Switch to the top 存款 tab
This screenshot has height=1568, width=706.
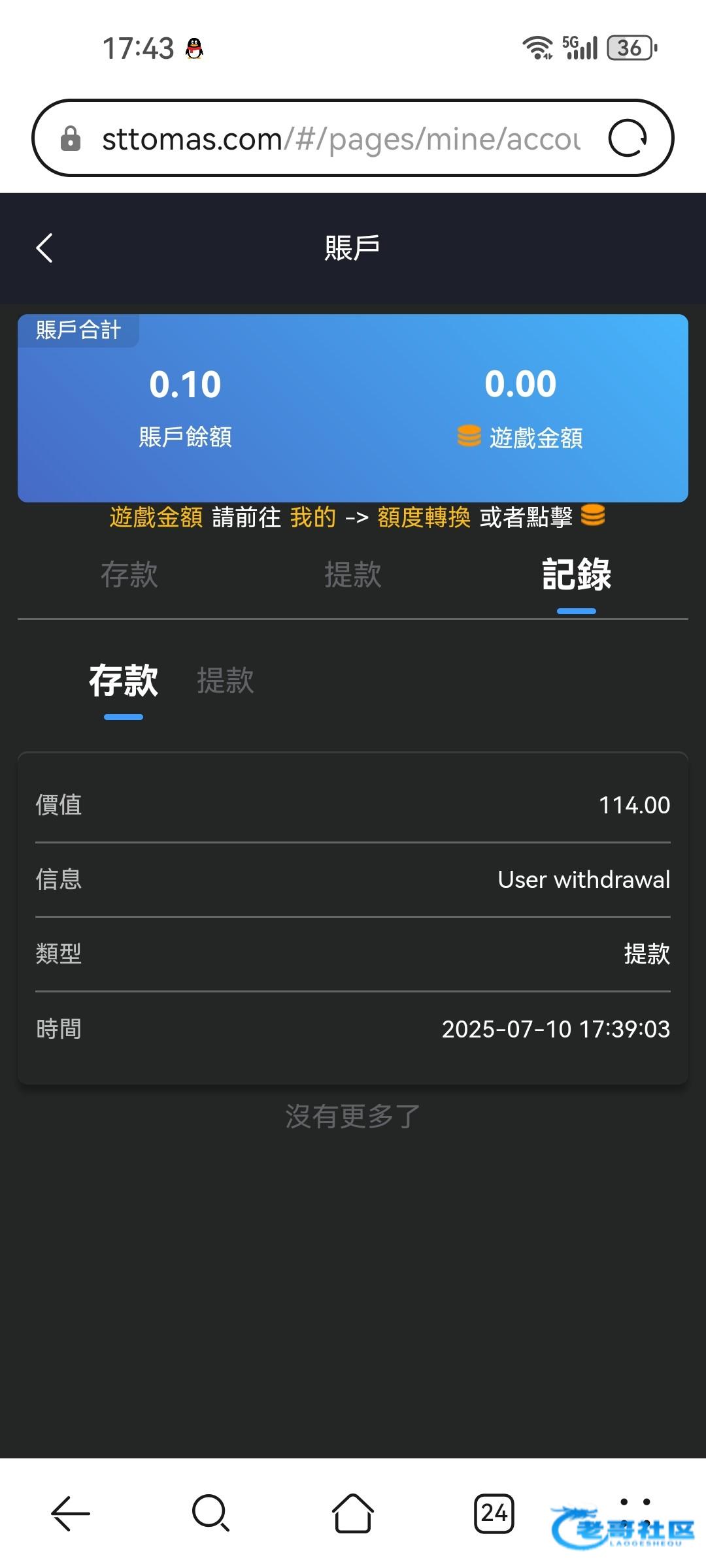(x=129, y=575)
